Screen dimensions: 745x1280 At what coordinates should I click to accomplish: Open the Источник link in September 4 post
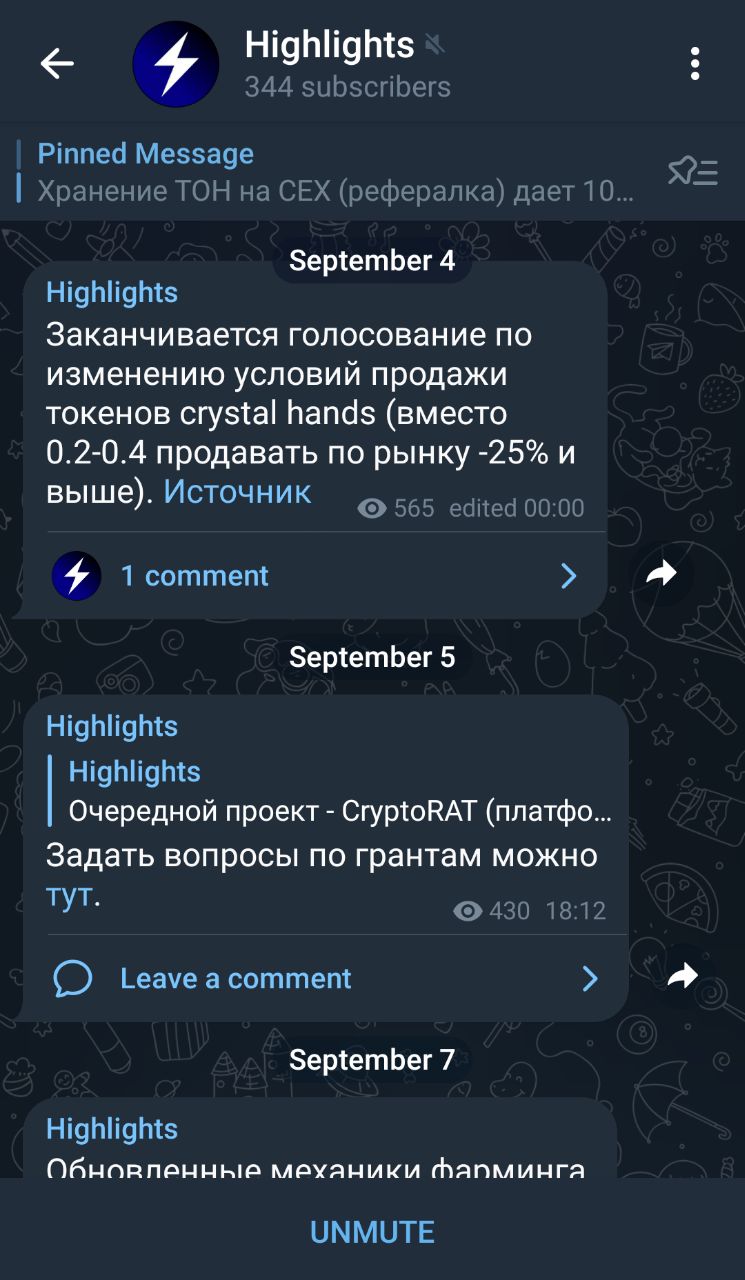[x=237, y=492]
